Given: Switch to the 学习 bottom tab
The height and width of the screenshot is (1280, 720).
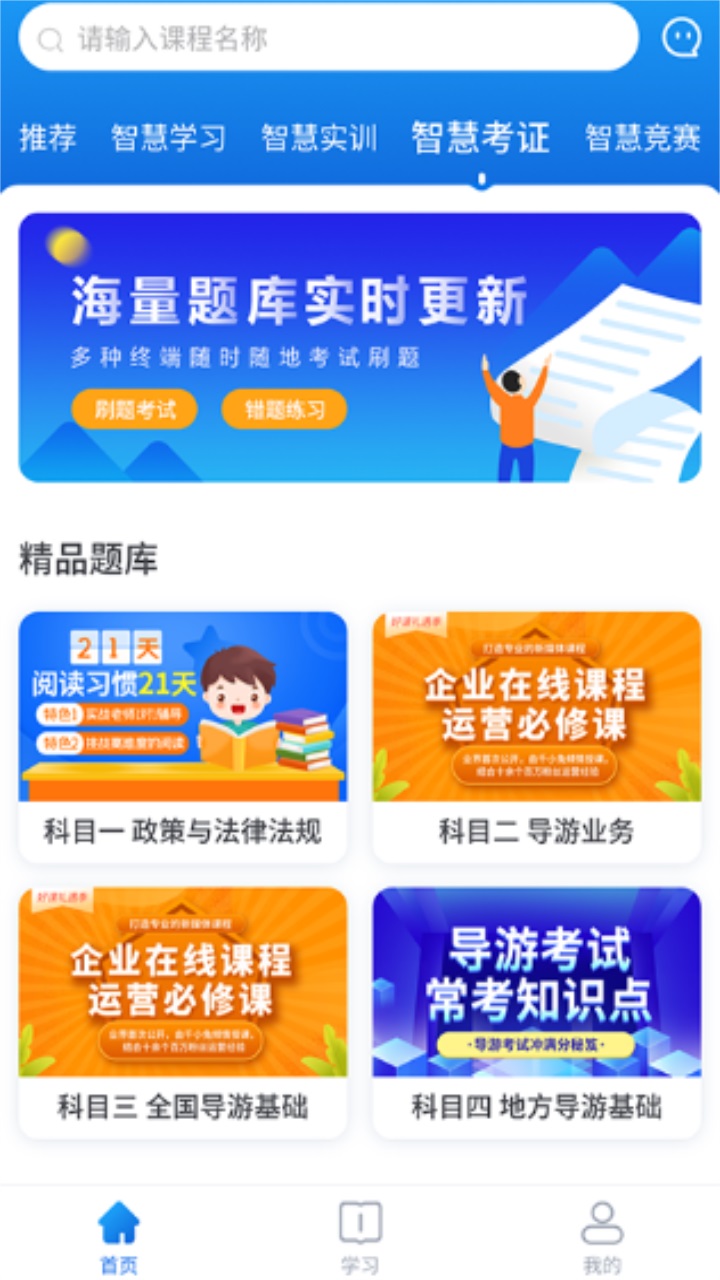Looking at the screenshot, I should (360, 1237).
